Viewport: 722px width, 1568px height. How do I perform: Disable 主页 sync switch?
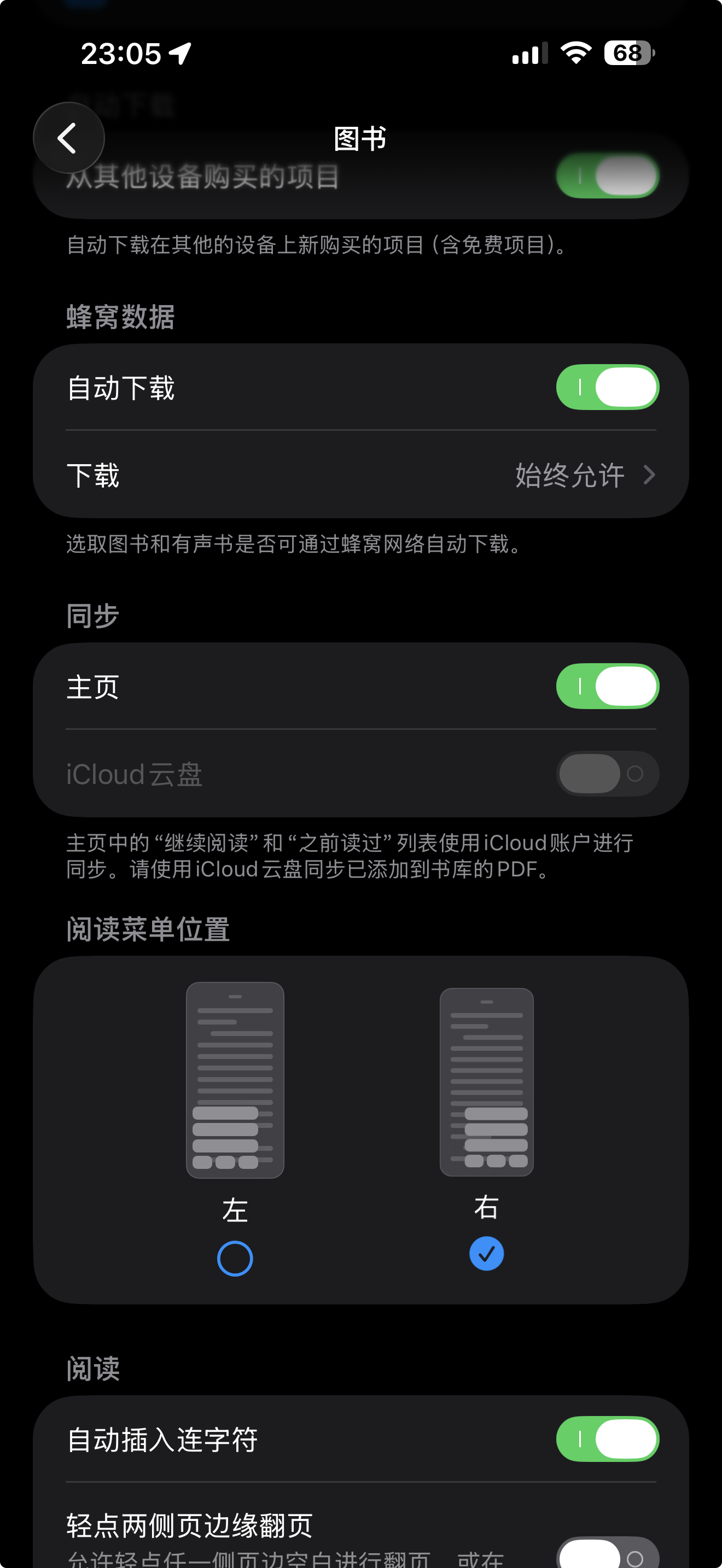(x=607, y=686)
